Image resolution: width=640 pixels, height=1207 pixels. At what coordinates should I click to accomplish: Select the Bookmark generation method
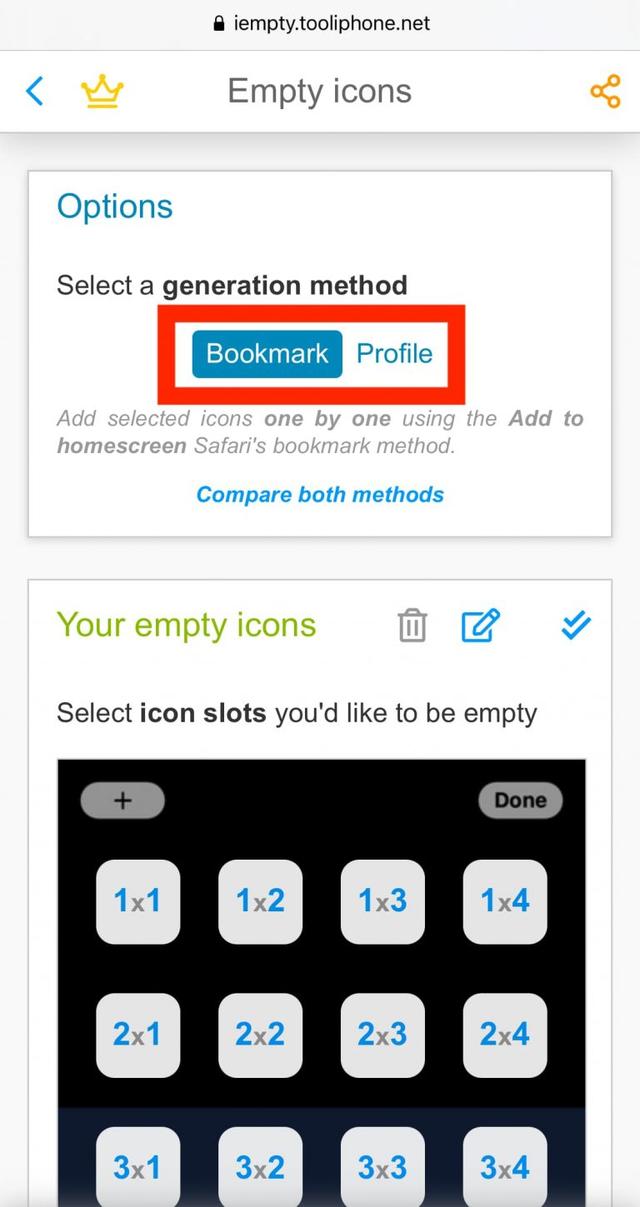pyautogui.click(x=267, y=353)
